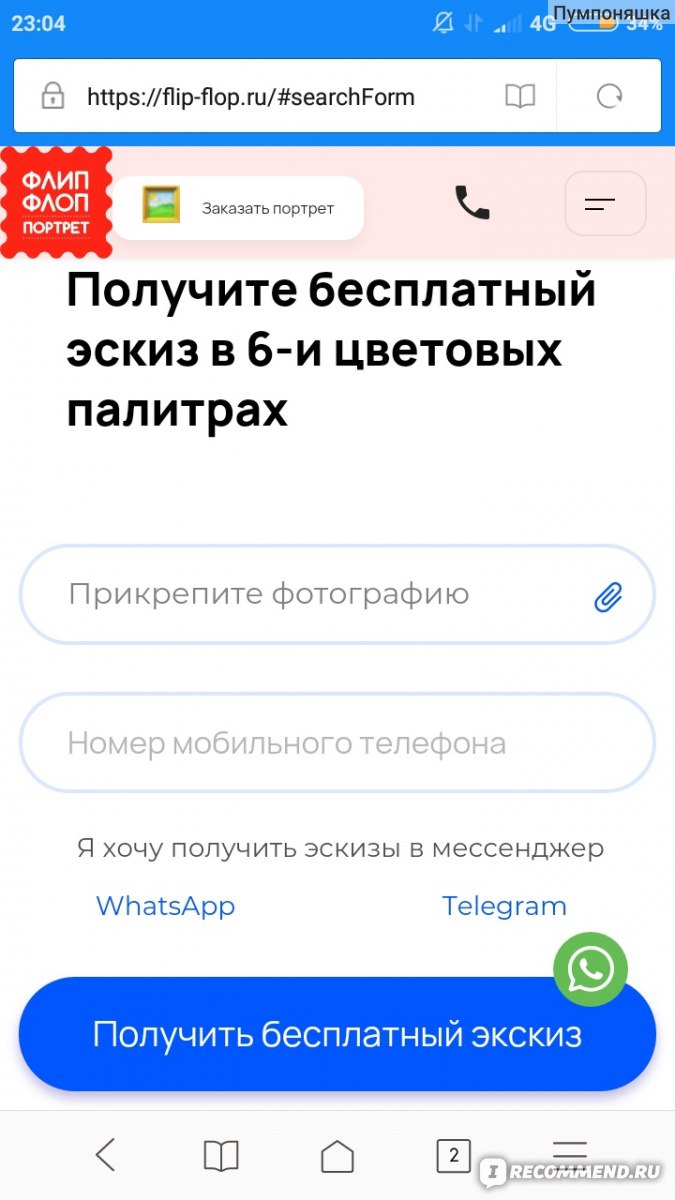
Task: Go to browser home page
Action: point(337,1156)
